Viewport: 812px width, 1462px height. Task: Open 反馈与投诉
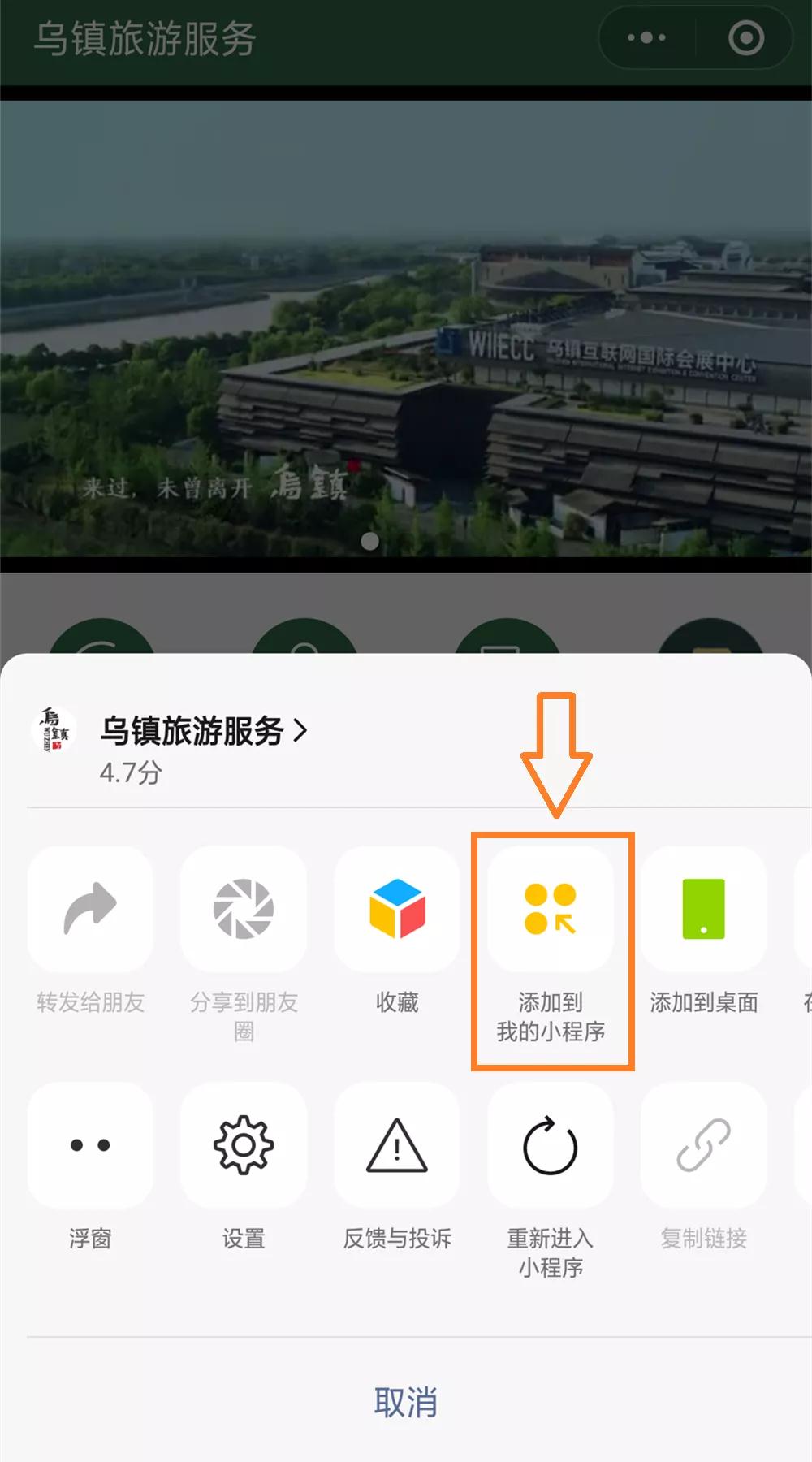click(397, 1146)
